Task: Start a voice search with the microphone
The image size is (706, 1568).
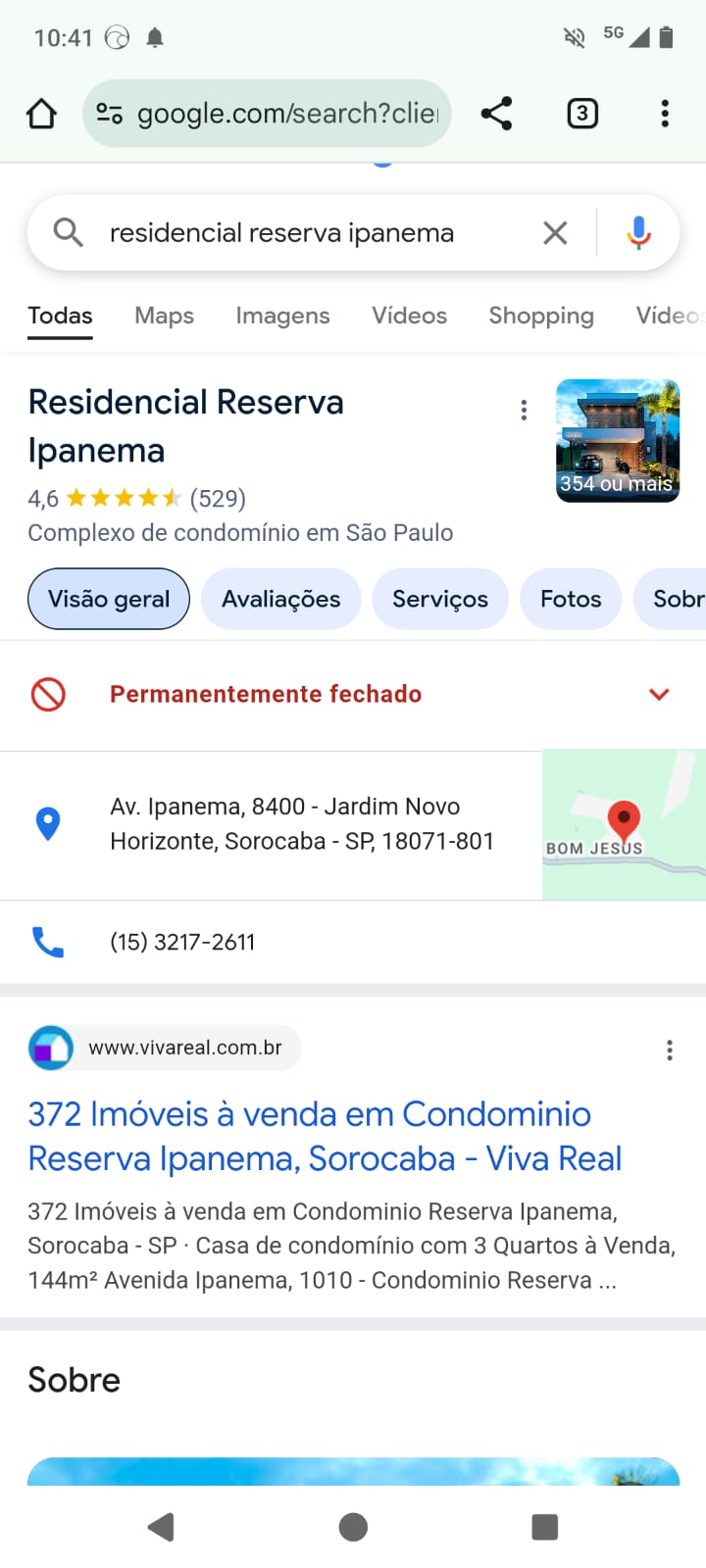Action: tap(638, 233)
